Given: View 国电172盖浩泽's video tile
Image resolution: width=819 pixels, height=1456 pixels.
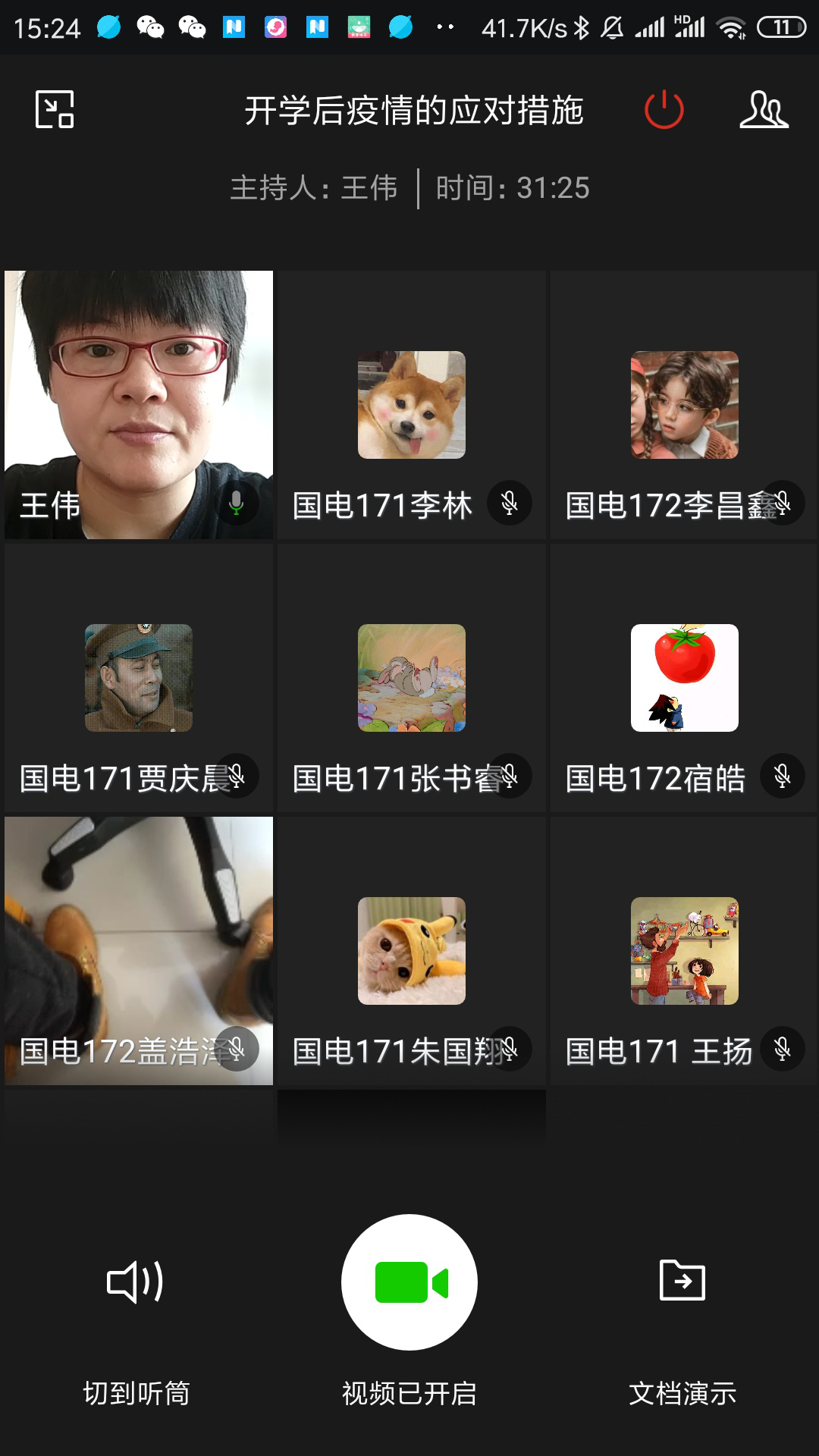Looking at the screenshot, I should coord(139,950).
